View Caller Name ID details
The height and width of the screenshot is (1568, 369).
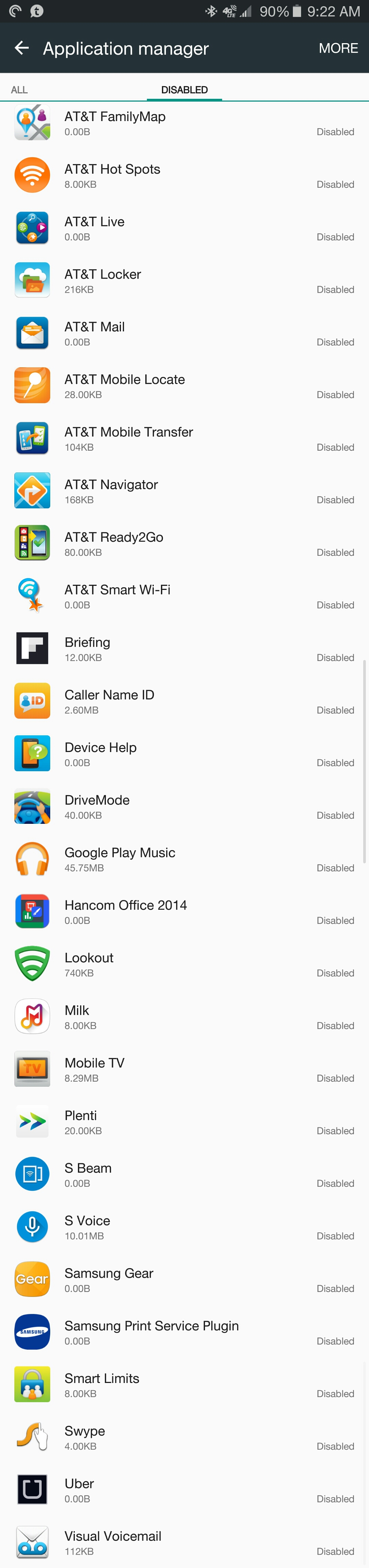click(184, 702)
